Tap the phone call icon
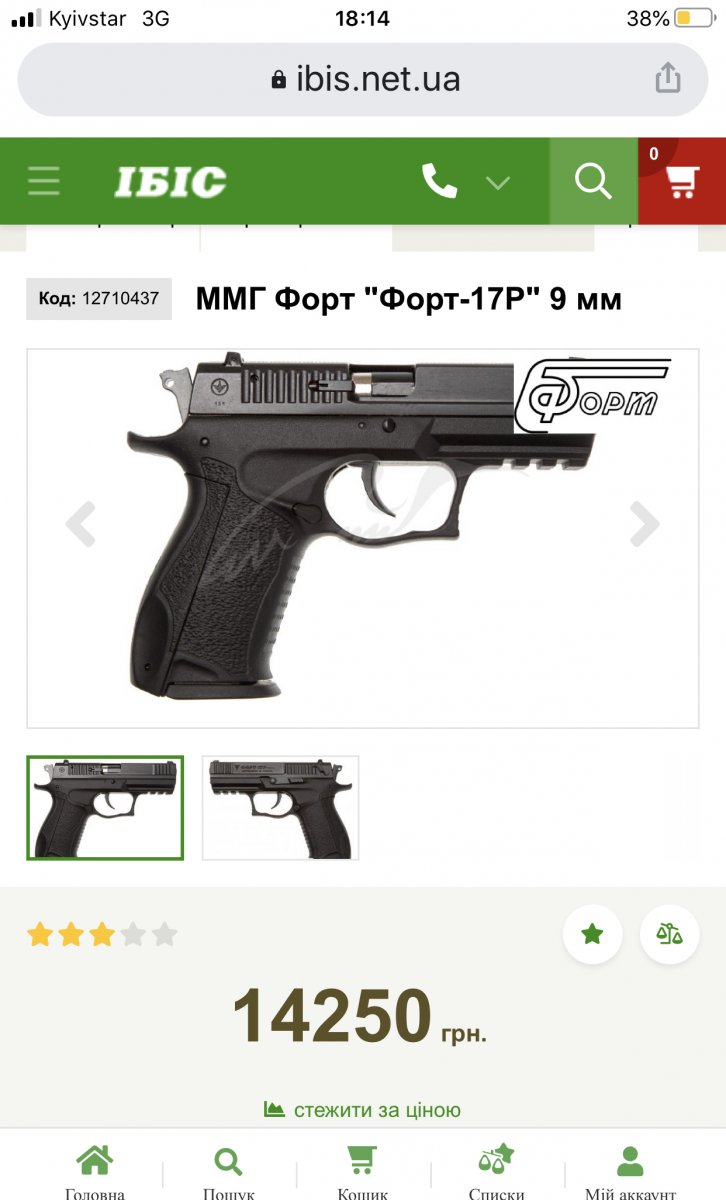This screenshot has height=1200, width=726. 439,181
